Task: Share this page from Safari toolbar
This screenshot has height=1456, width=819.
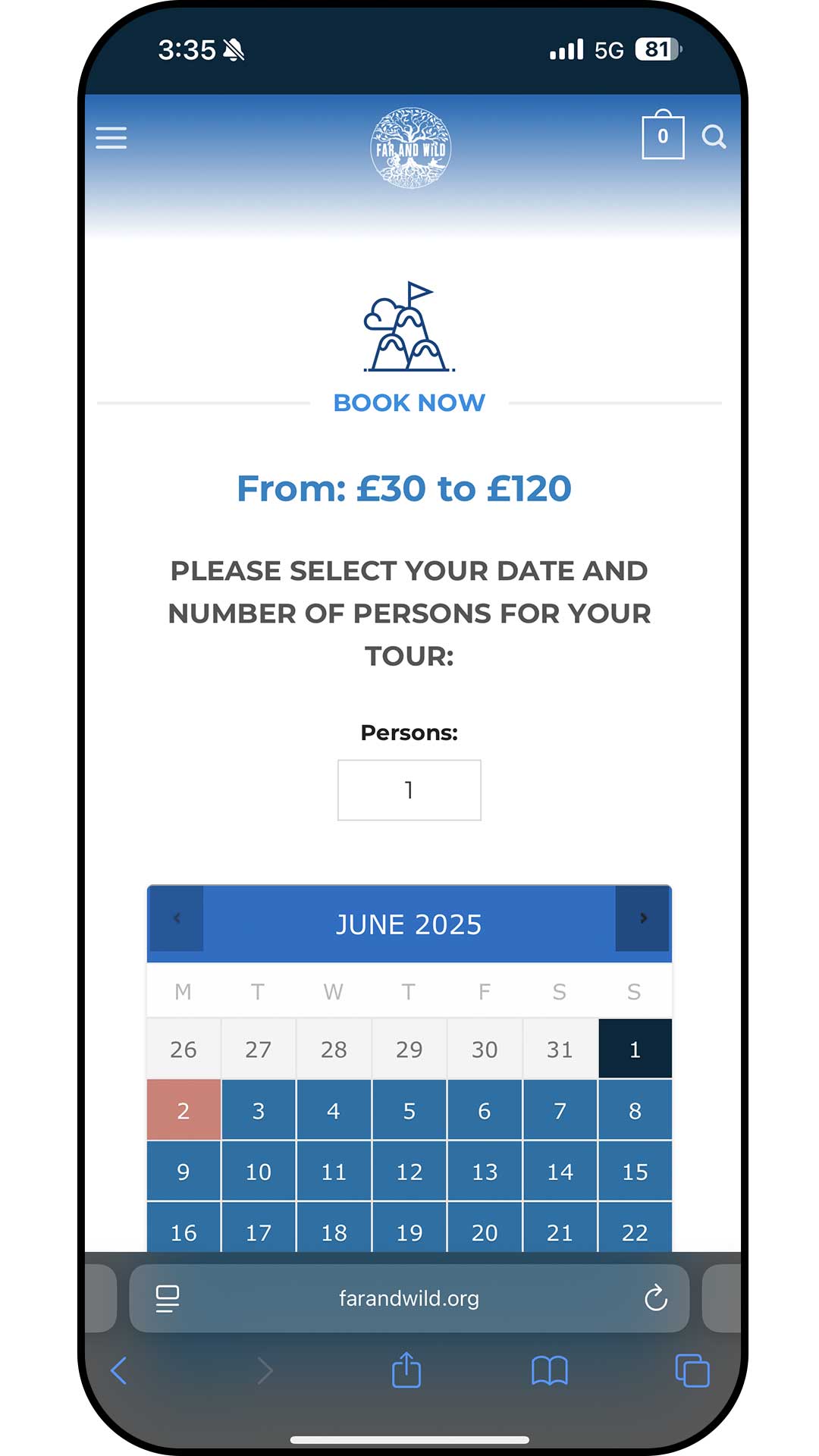Action: [406, 1370]
